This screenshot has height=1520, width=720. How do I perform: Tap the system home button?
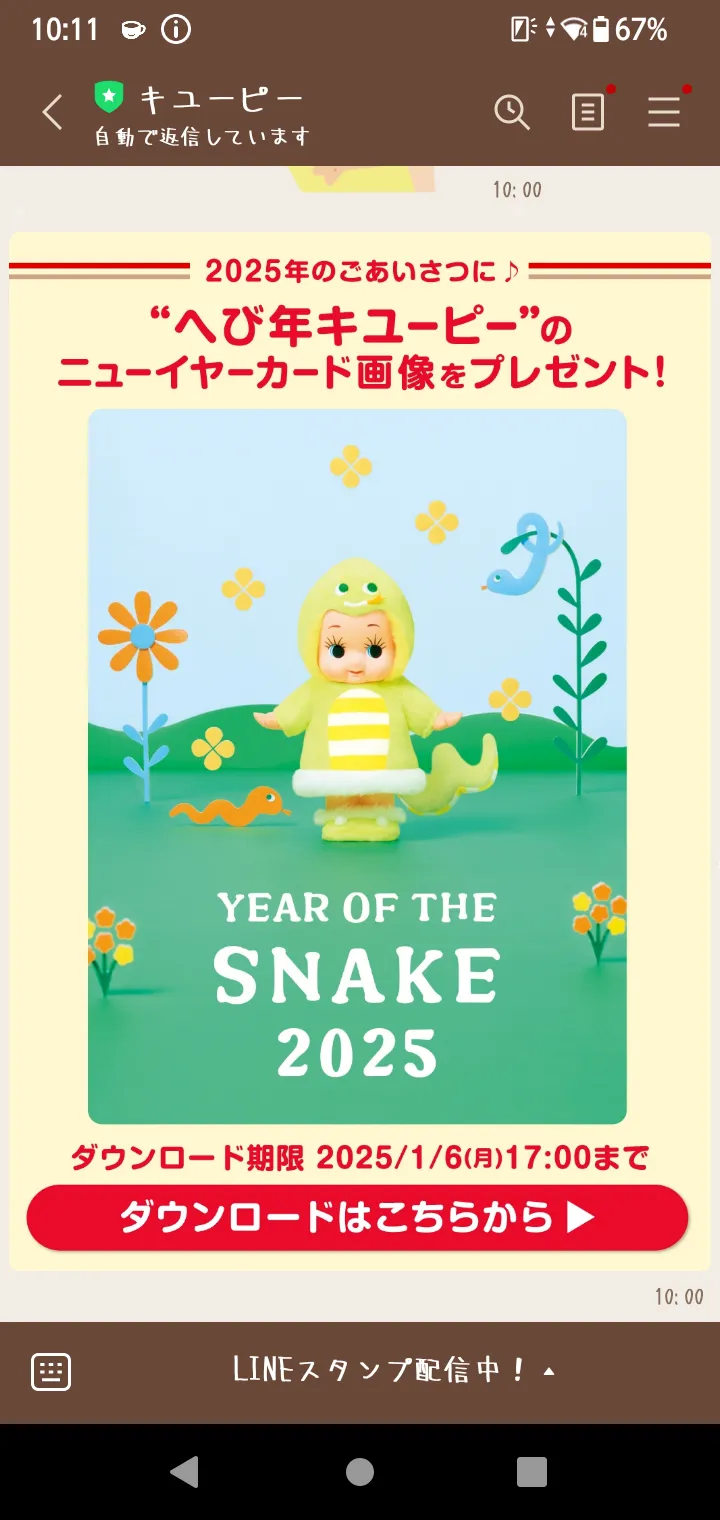click(360, 1471)
